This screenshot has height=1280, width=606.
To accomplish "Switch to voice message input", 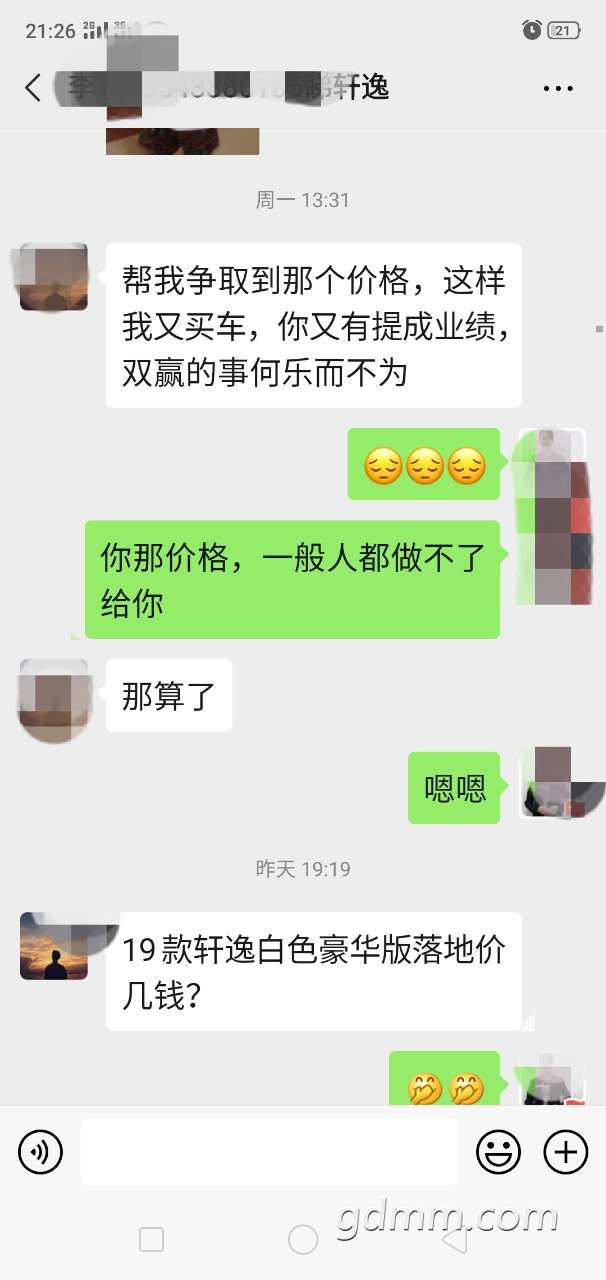I will pyautogui.click(x=40, y=1153).
